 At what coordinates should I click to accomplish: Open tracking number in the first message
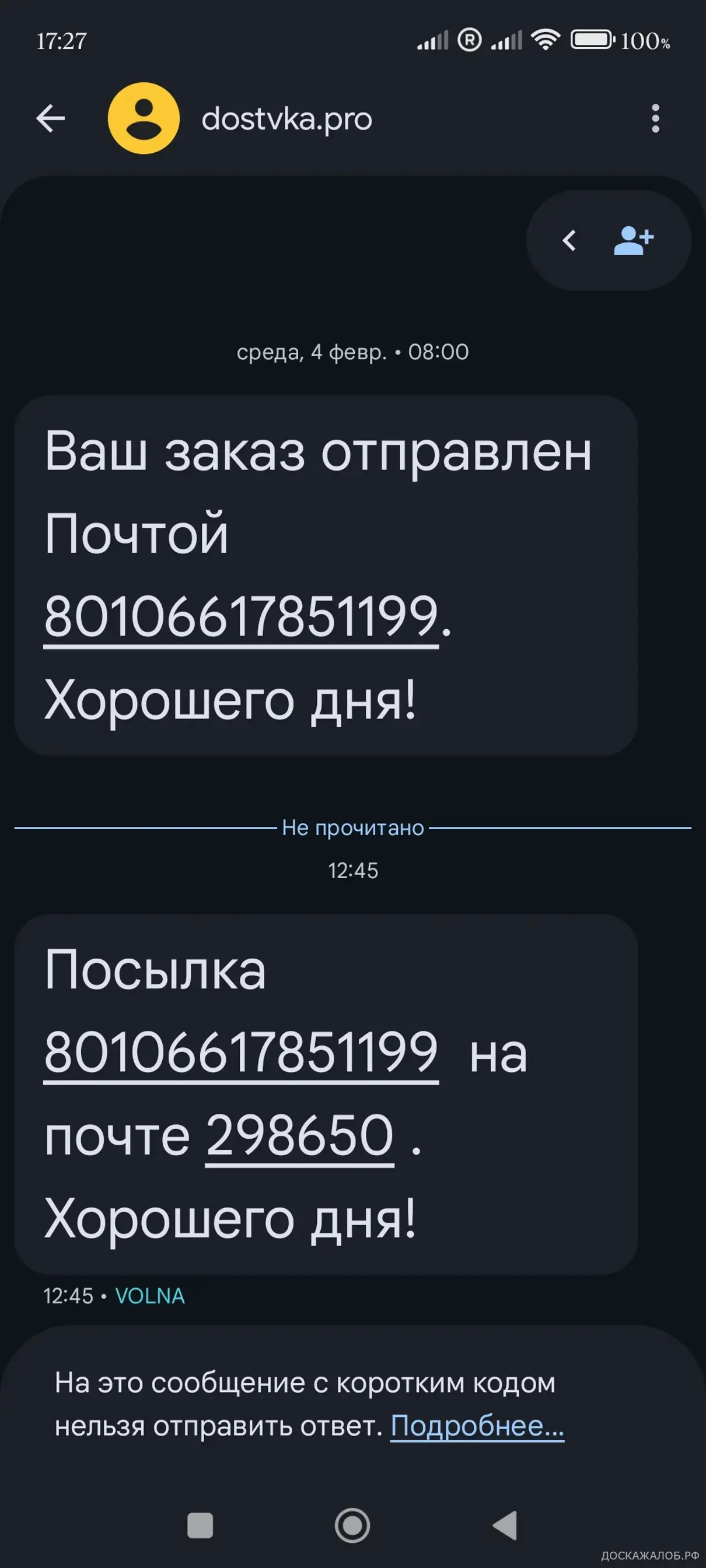click(241, 616)
